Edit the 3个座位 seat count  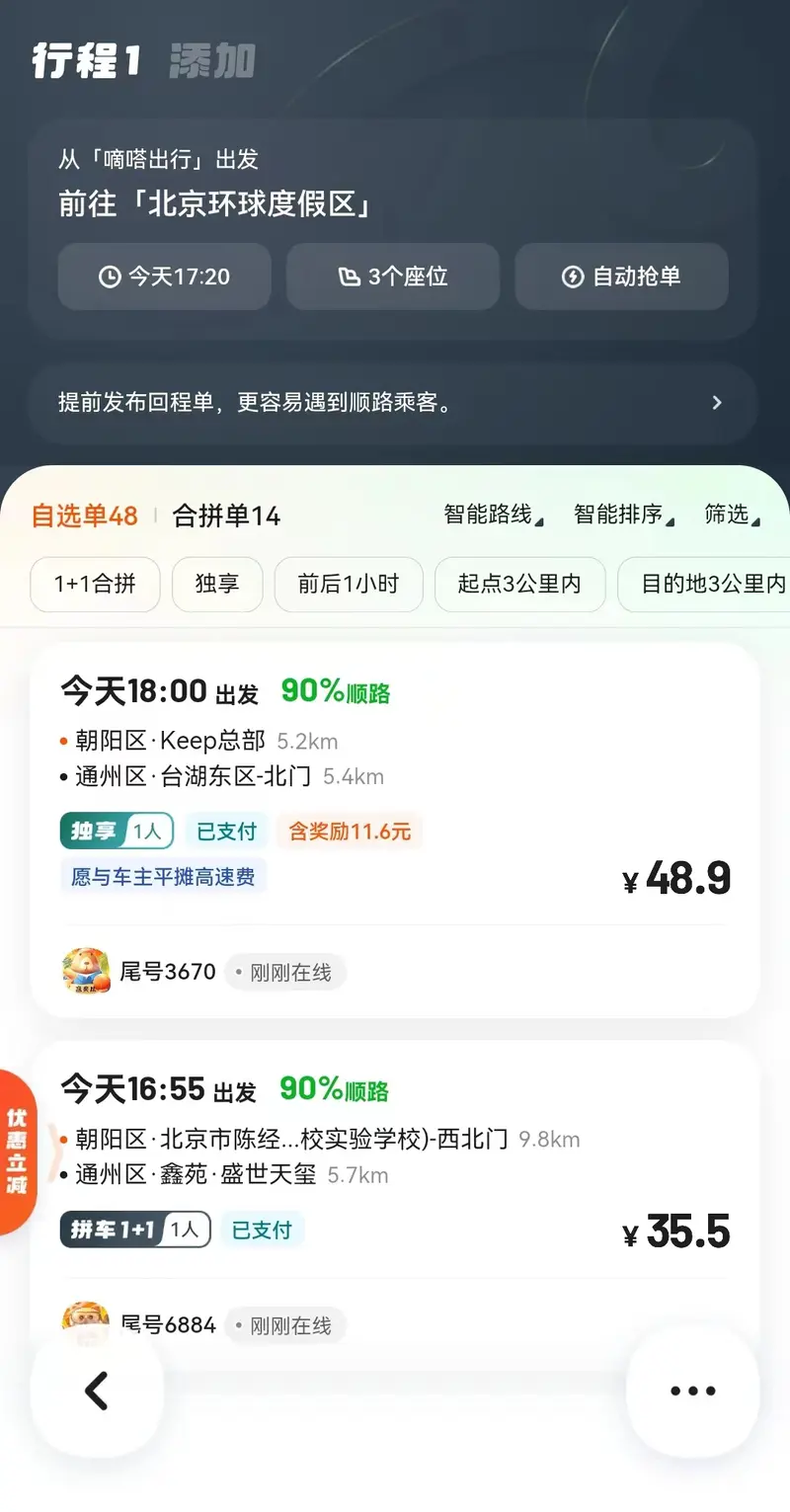click(393, 277)
